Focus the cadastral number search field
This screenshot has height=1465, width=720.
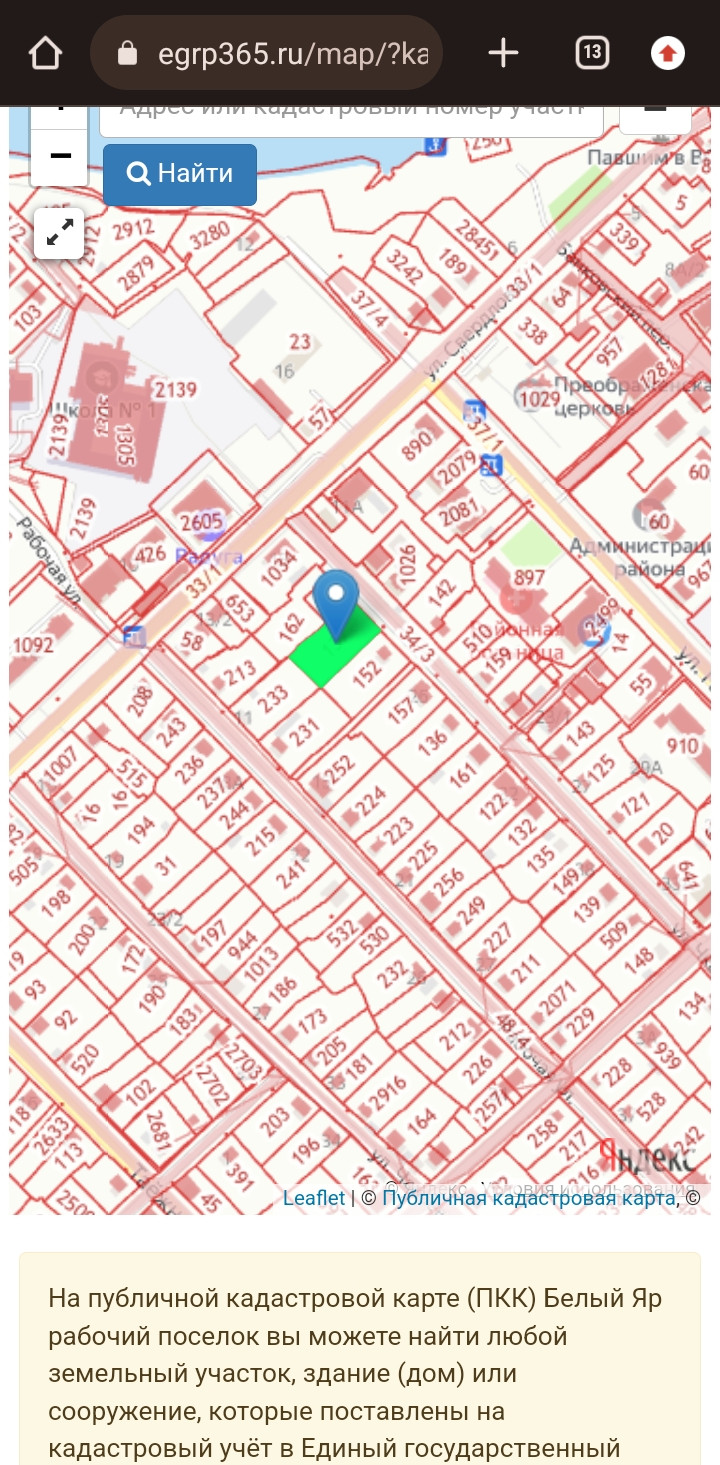[351, 111]
